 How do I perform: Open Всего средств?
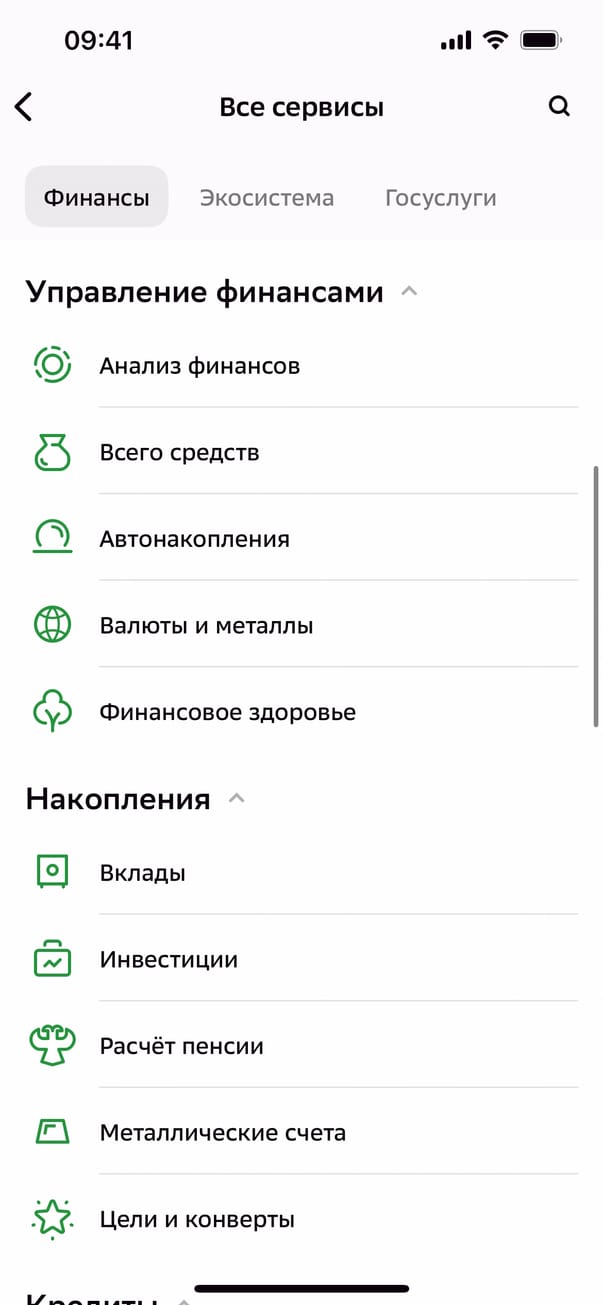(x=179, y=452)
